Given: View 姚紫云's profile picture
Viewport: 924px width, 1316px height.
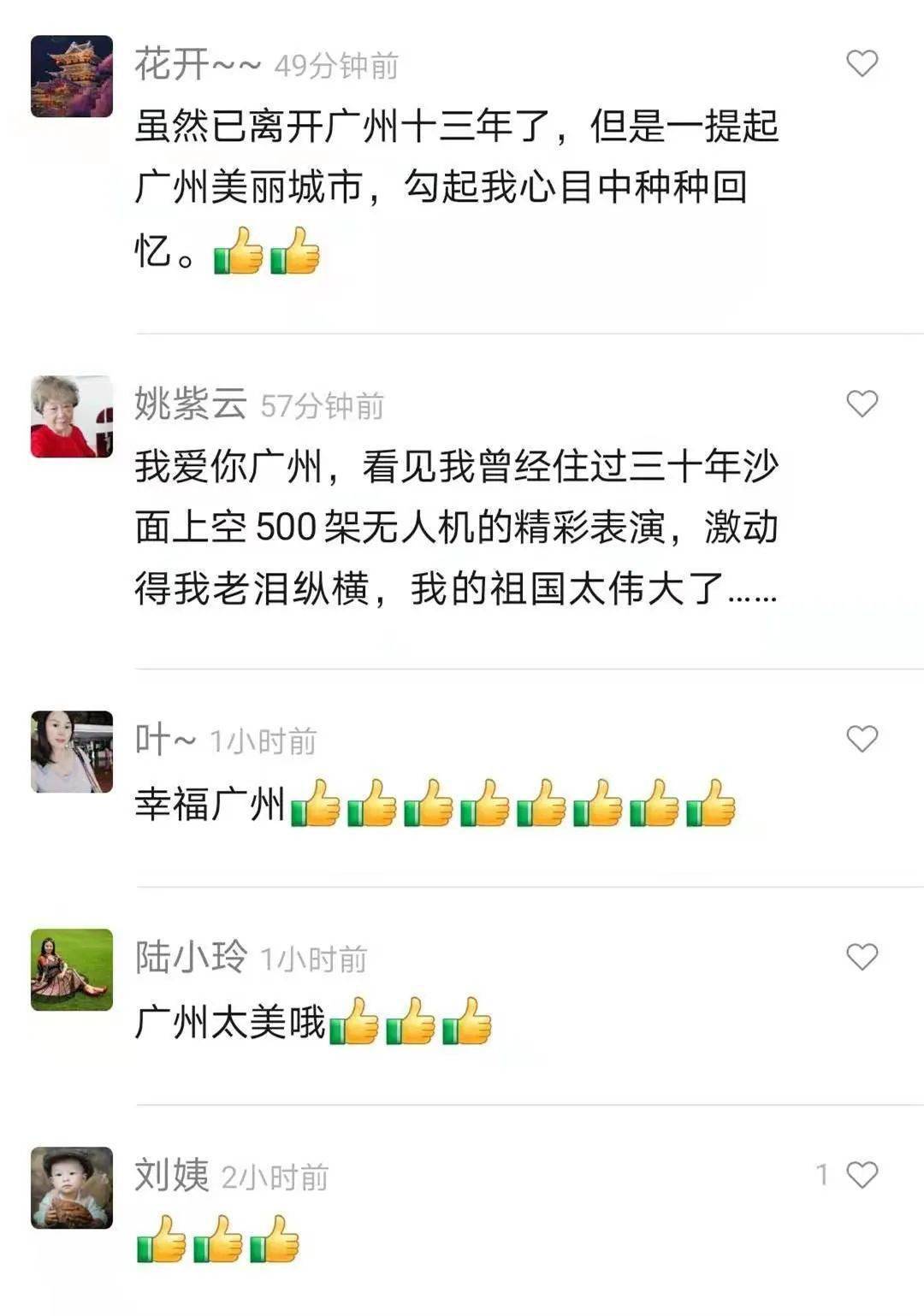Looking at the screenshot, I should pyautogui.click(x=72, y=416).
